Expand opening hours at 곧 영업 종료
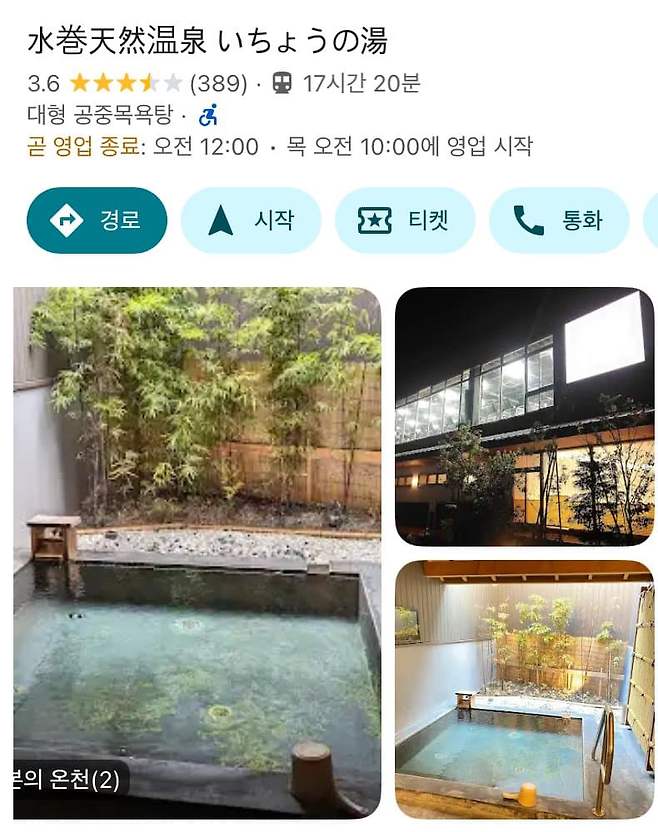Viewport: 658px width, 832px height. click(x=85, y=147)
